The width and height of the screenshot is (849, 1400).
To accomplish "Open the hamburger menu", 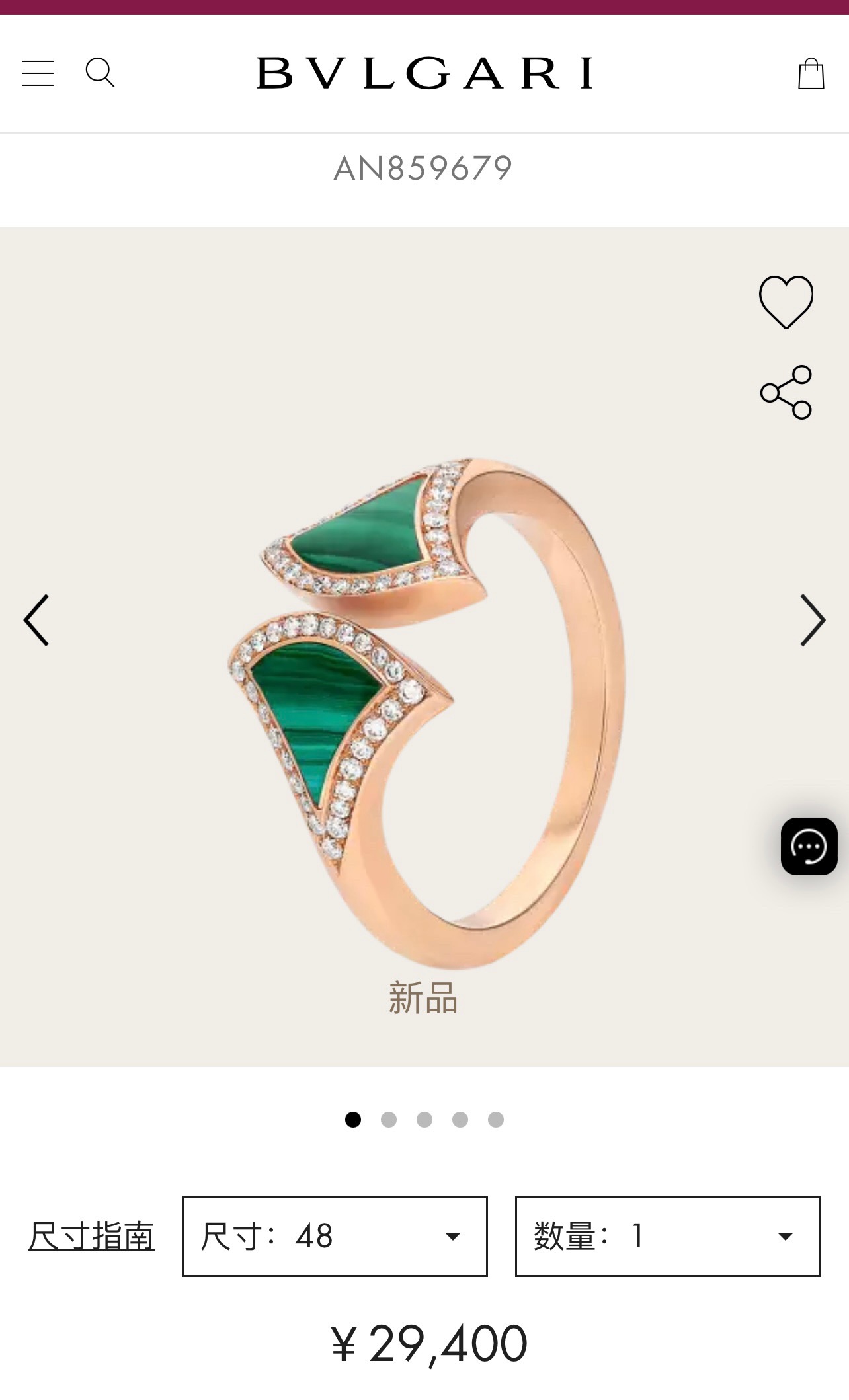I will [x=38, y=73].
